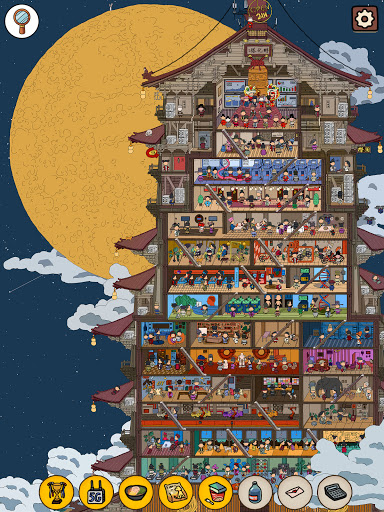The width and height of the screenshot is (384, 512).
Task: Choose the blue bottle item
Action: 255,493
